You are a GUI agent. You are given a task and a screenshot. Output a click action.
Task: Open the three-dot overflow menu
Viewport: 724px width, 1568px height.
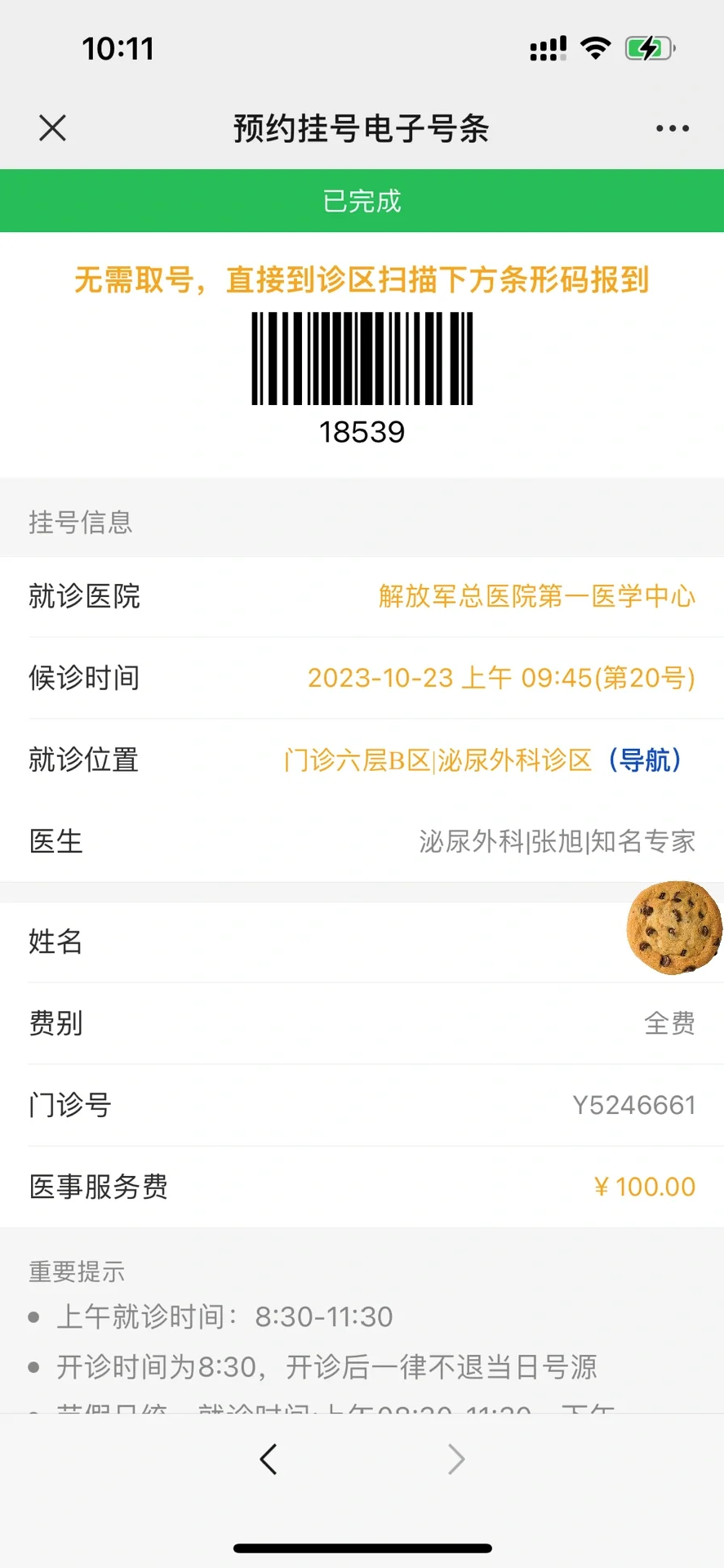pyautogui.click(x=672, y=128)
